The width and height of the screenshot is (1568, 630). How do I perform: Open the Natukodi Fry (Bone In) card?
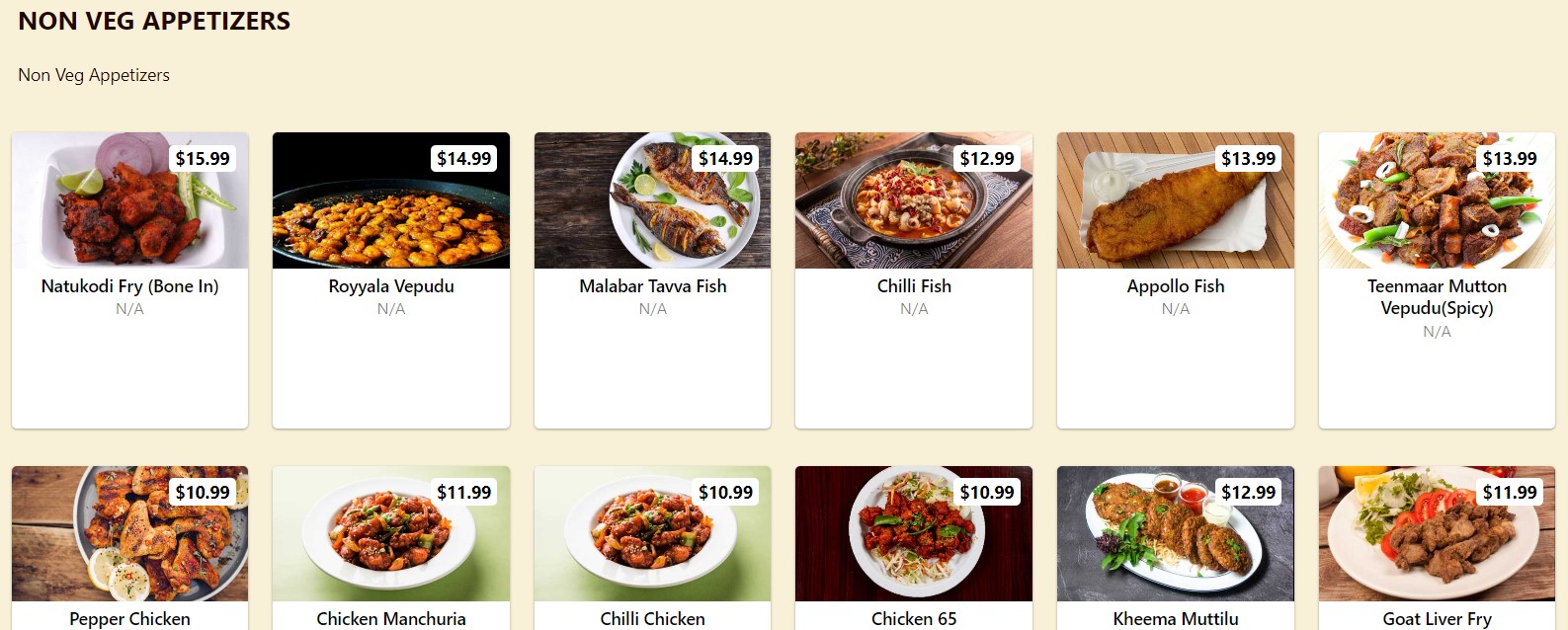(x=129, y=285)
